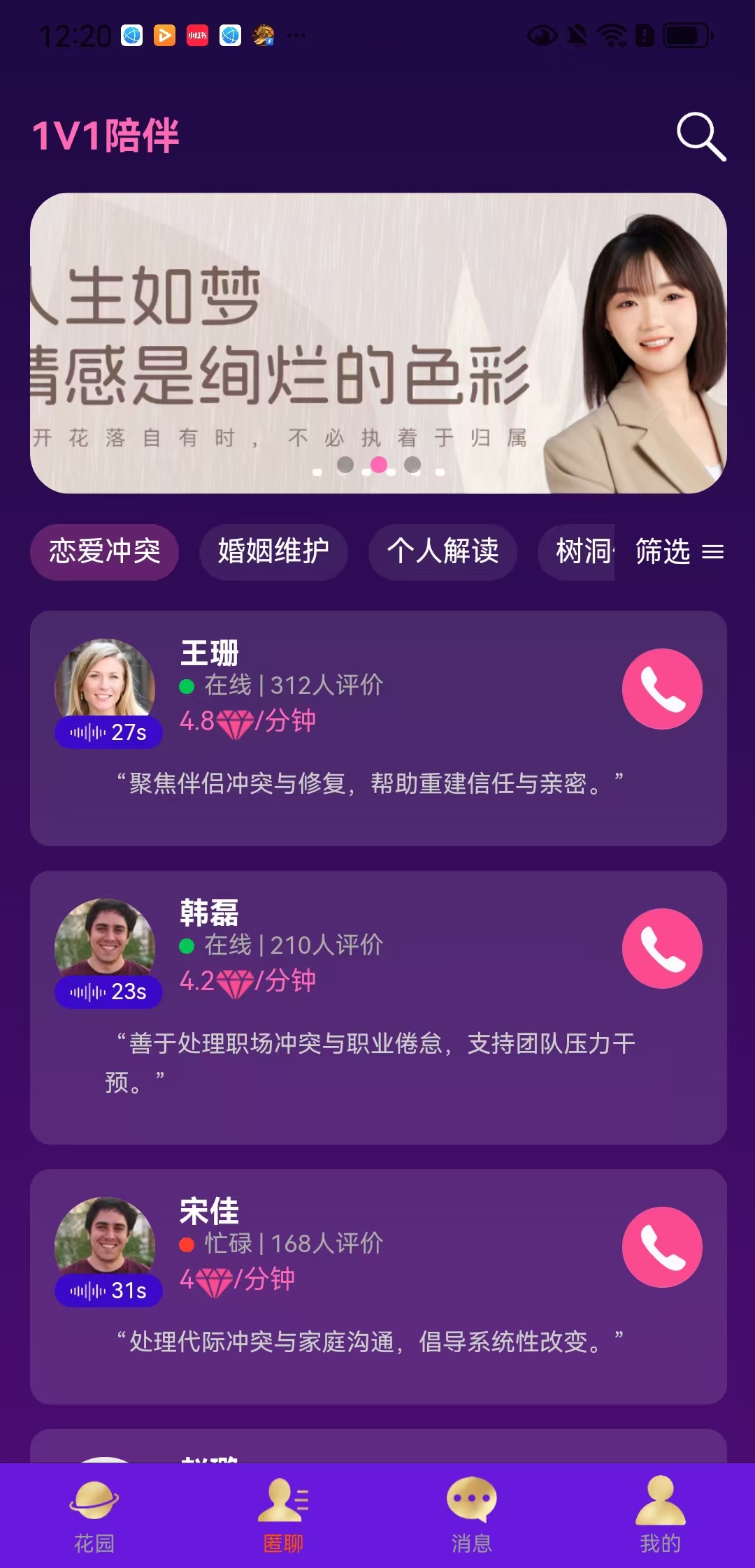Select the 婚姻维护 category chip

pyautogui.click(x=273, y=552)
